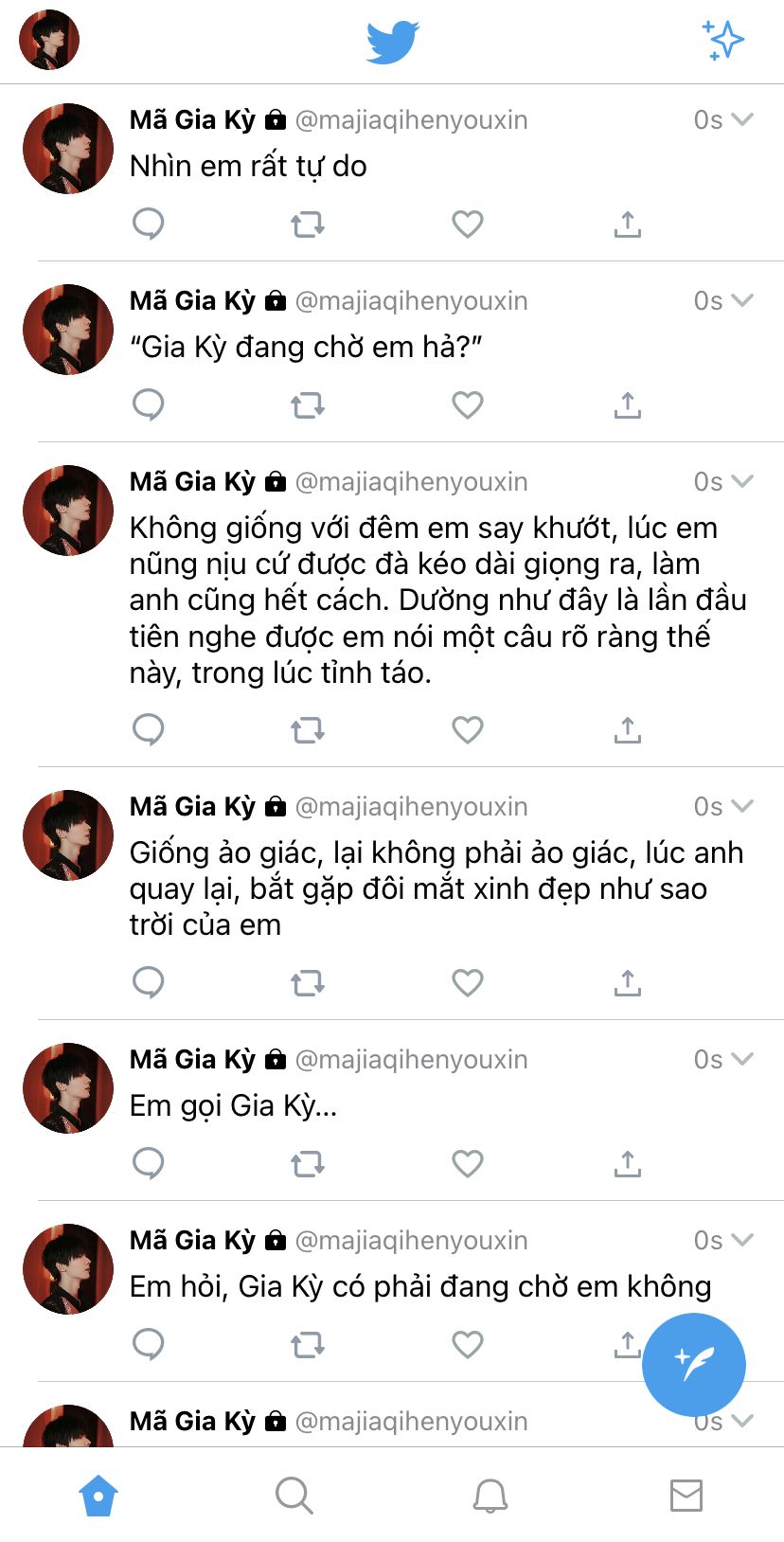Open your profile avatar menu
The height and width of the screenshot is (1542, 784).
pyautogui.click(x=49, y=40)
